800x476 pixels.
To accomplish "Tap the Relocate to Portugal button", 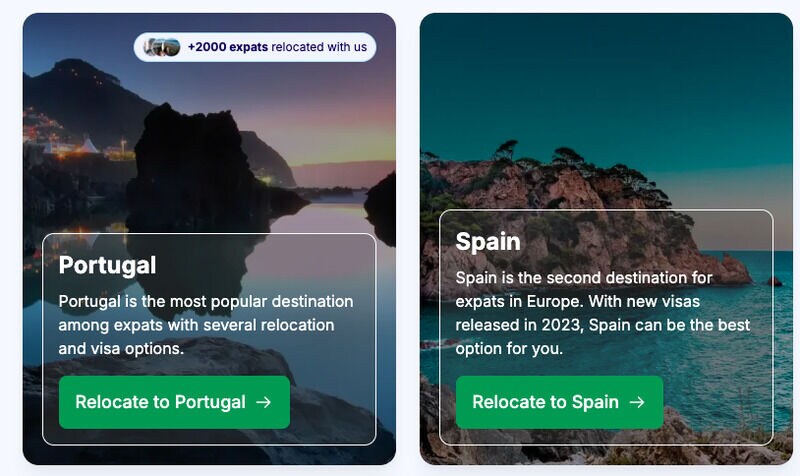I will 174,402.
